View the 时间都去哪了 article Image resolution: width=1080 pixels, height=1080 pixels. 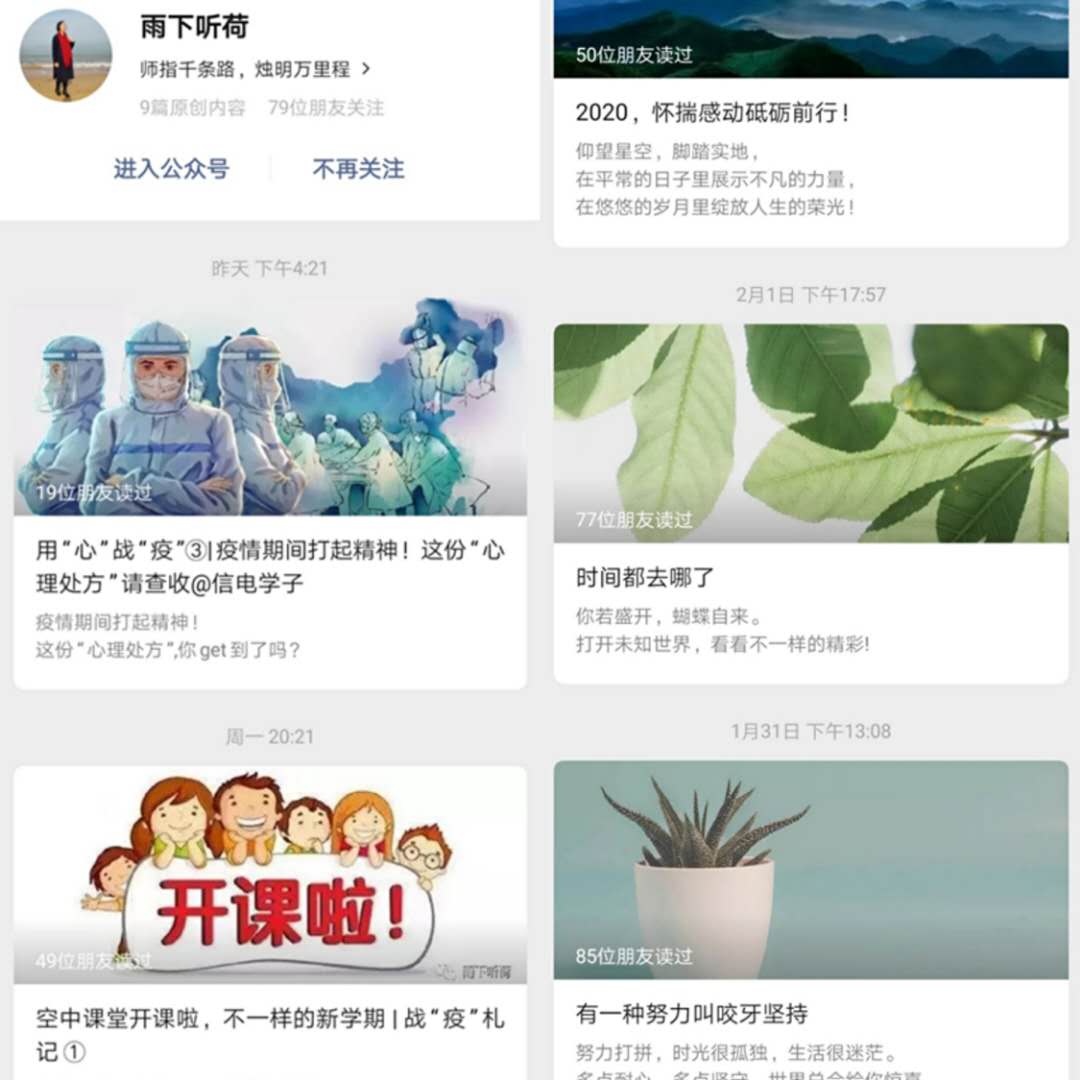coord(645,577)
